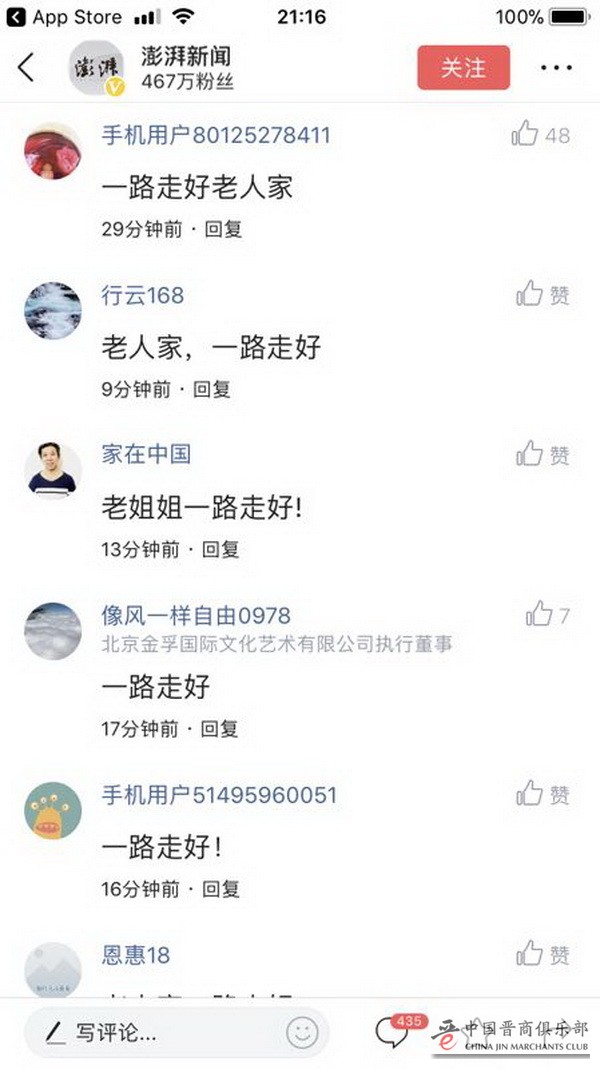This screenshot has width=600, height=1069.
Task: Open the 澎湃新闻 account profile
Action: [x=185, y=57]
